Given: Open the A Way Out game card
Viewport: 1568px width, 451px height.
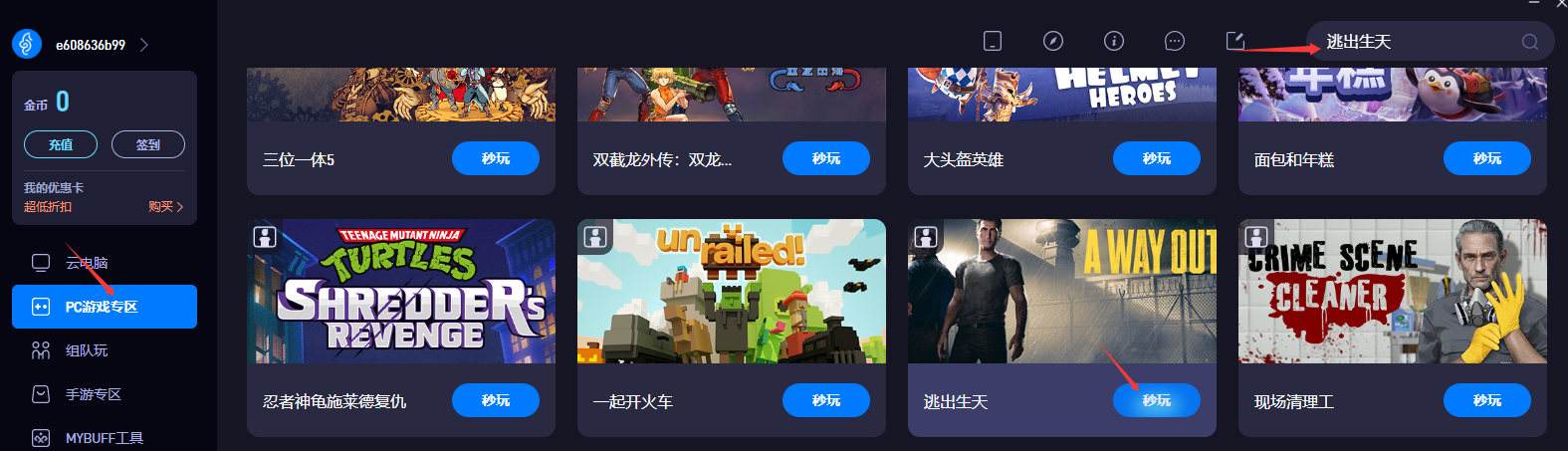Looking at the screenshot, I should (x=1061, y=291).
